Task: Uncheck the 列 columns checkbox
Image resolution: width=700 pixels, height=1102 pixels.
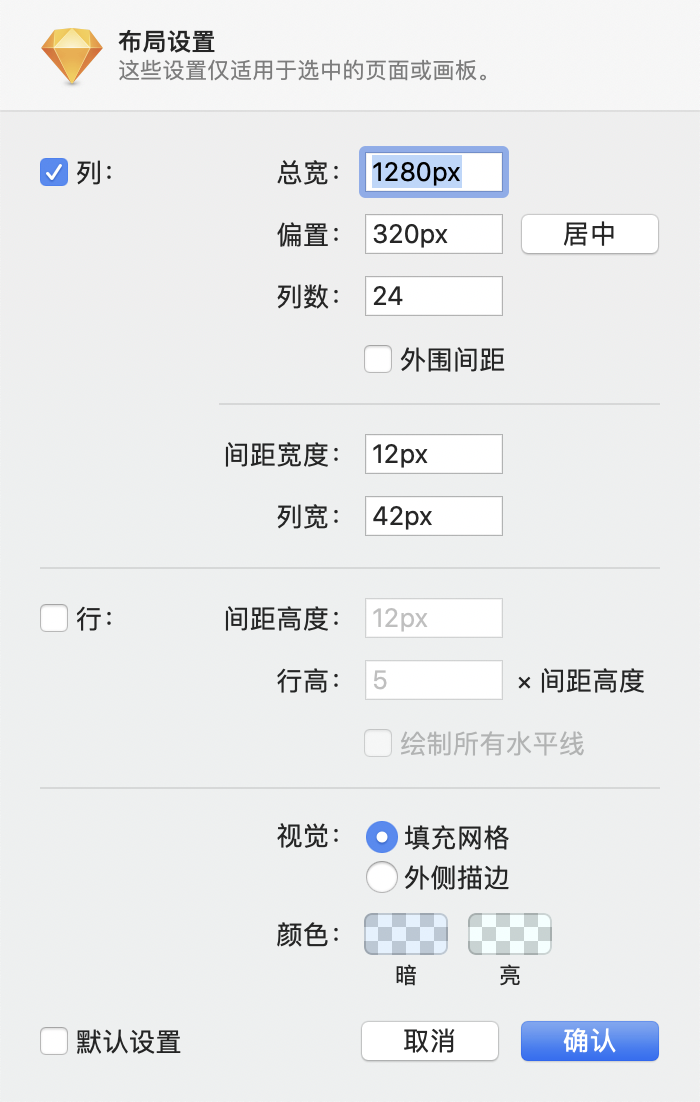Action: [53, 173]
